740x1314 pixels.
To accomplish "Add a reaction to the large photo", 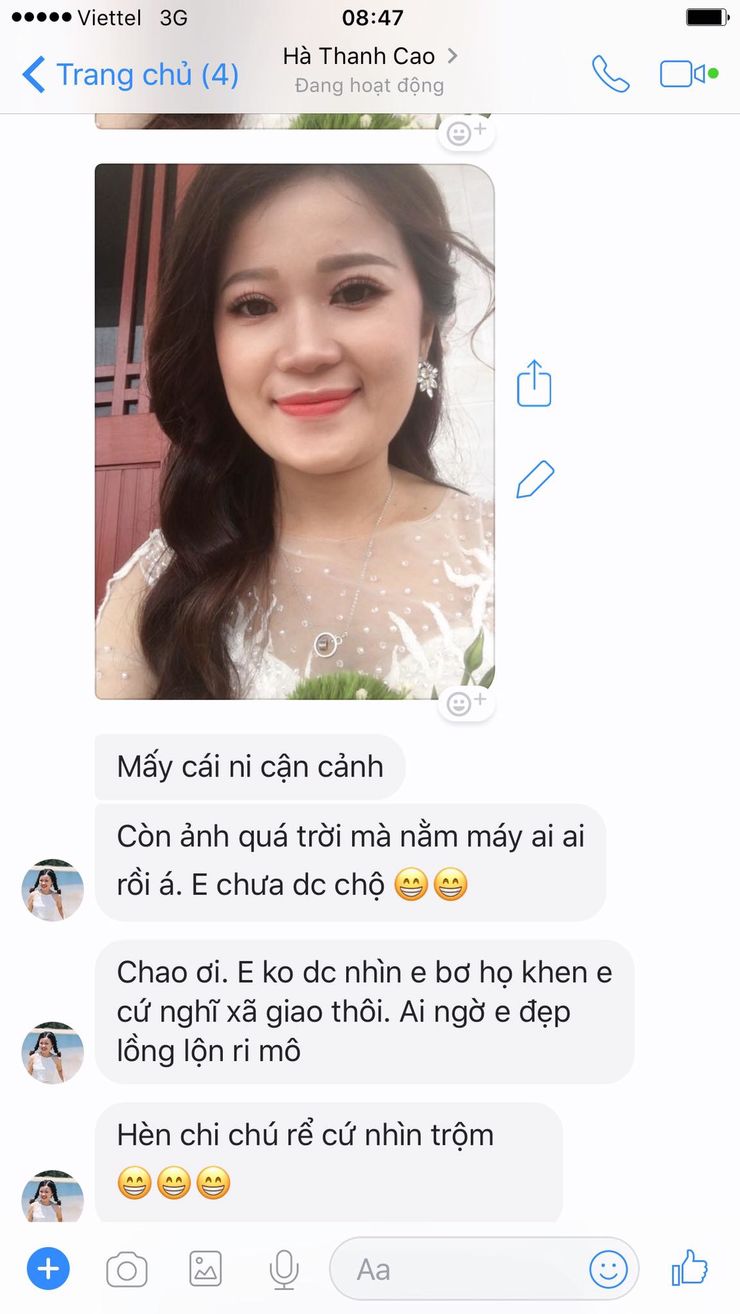I will [x=466, y=703].
